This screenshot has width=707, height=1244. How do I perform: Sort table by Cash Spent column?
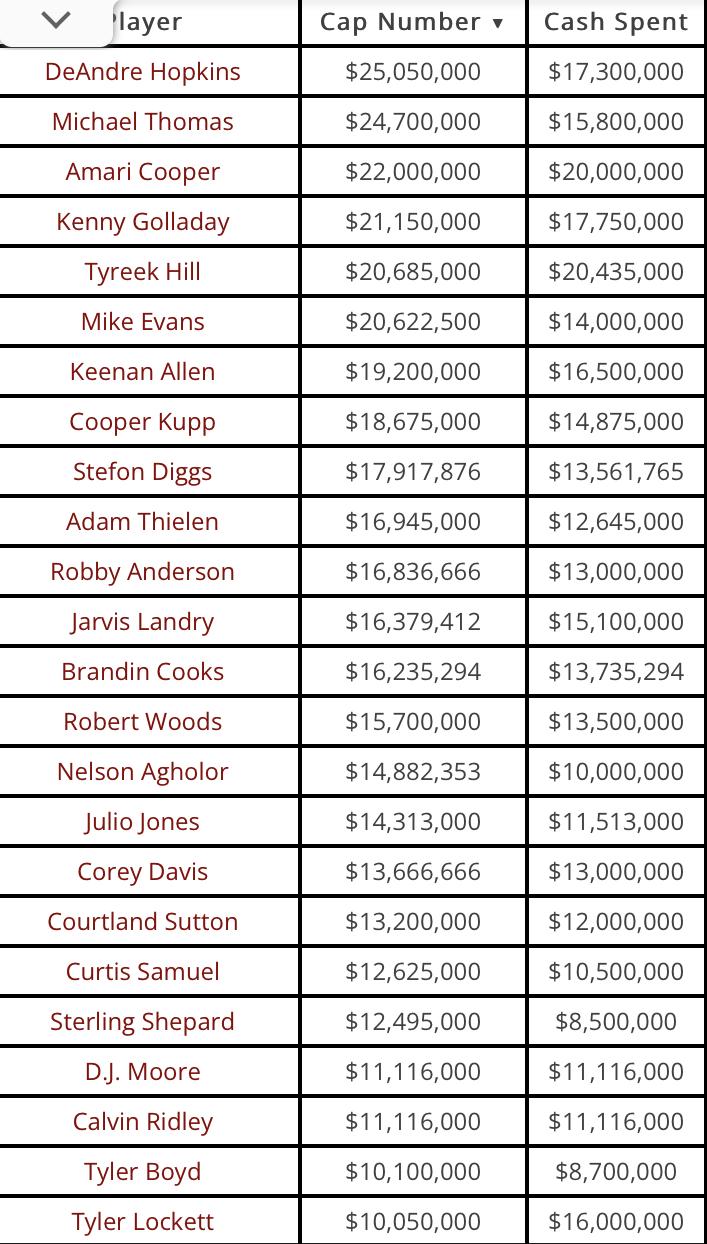coord(616,22)
